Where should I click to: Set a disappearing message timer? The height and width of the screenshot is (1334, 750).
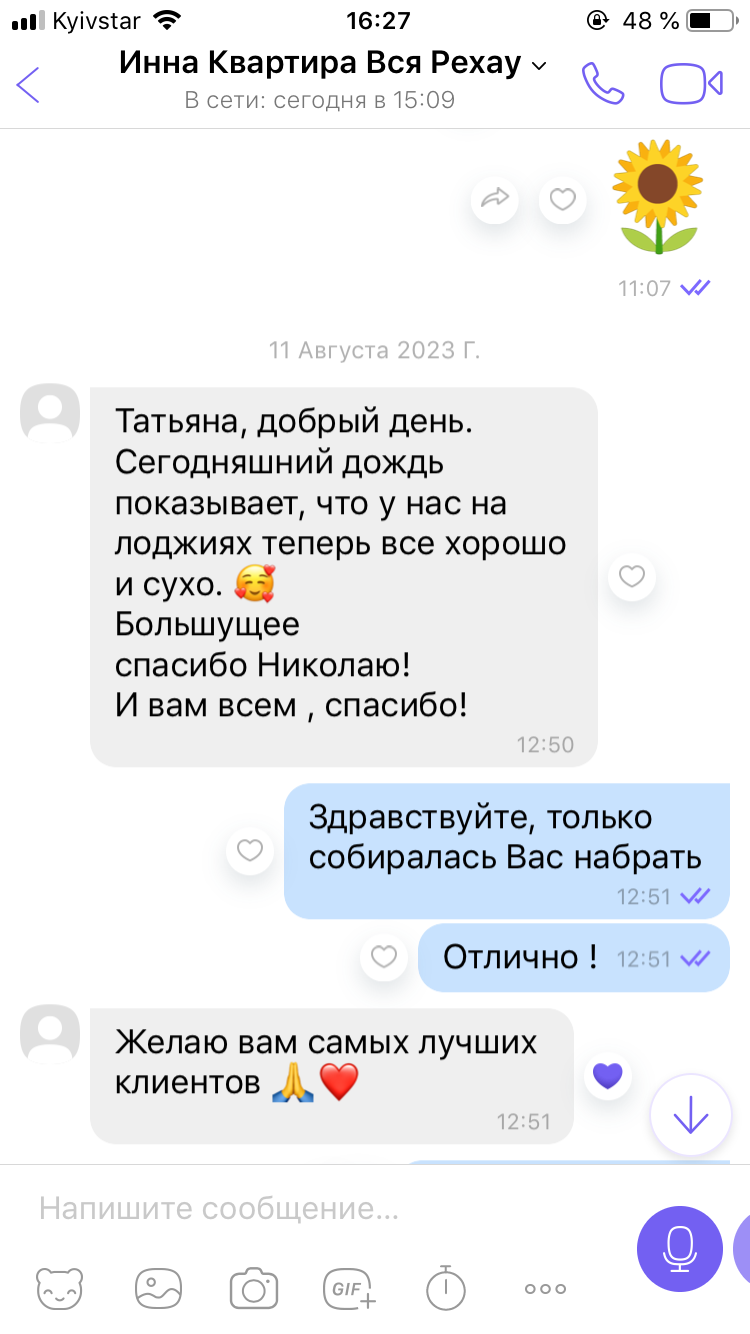(x=445, y=1288)
